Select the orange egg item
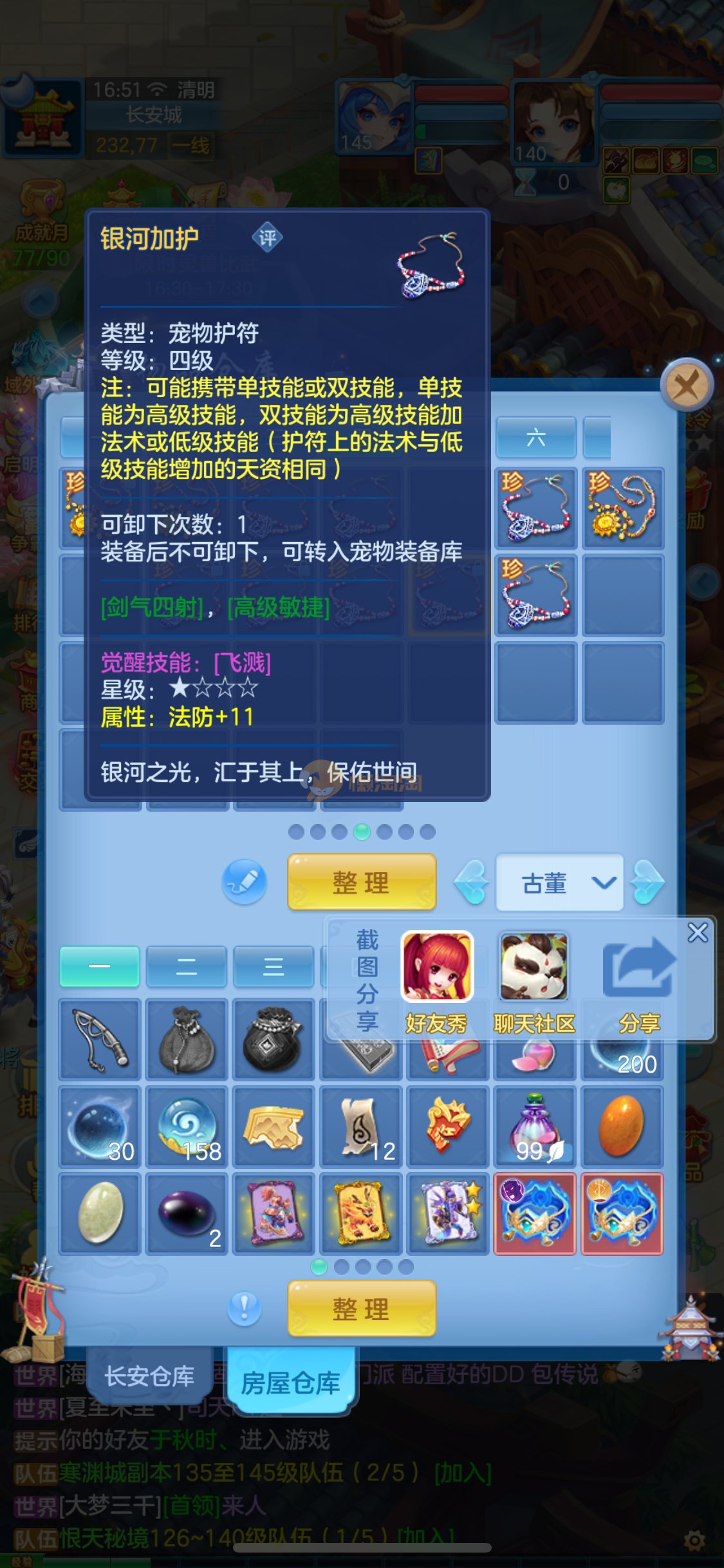 [x=622, y=1126]
